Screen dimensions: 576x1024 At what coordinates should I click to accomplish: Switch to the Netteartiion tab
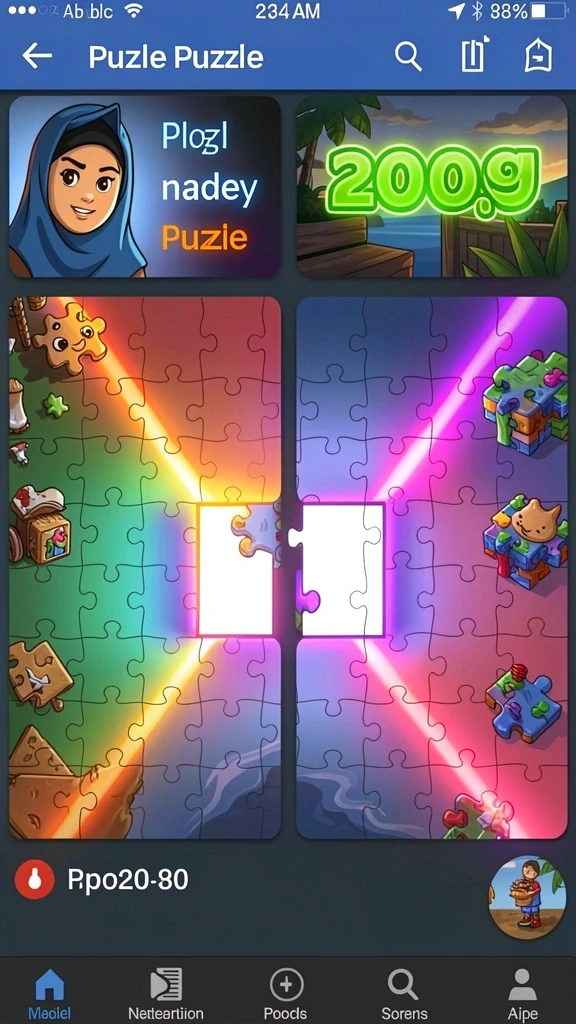(x=166, y=995)
